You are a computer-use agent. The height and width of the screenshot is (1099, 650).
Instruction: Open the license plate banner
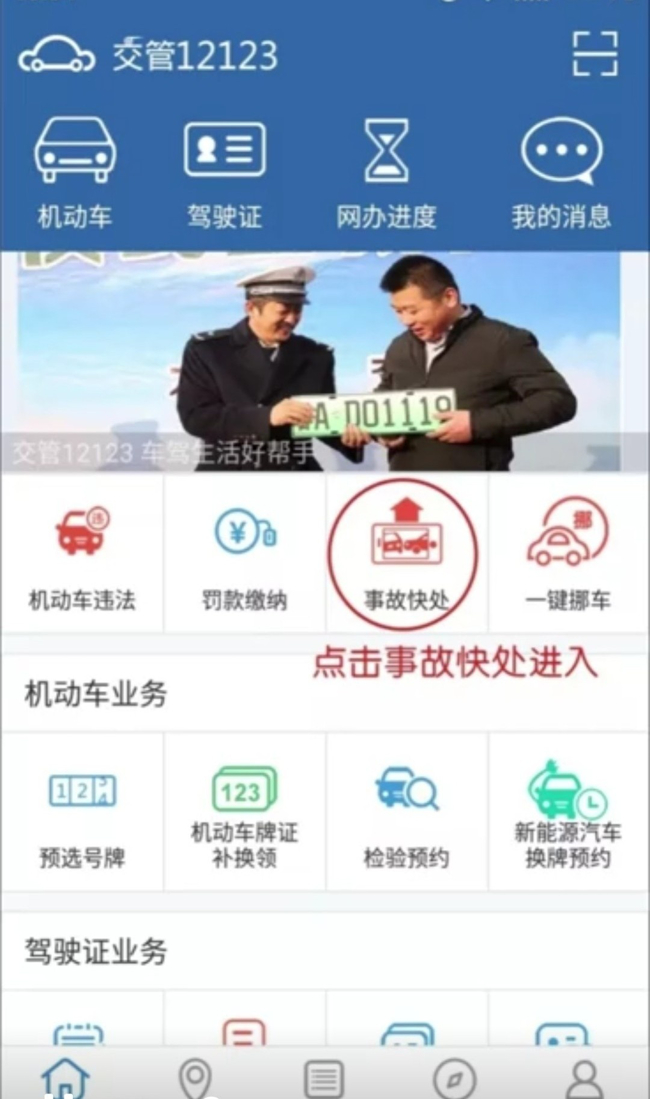coord(325,360)
